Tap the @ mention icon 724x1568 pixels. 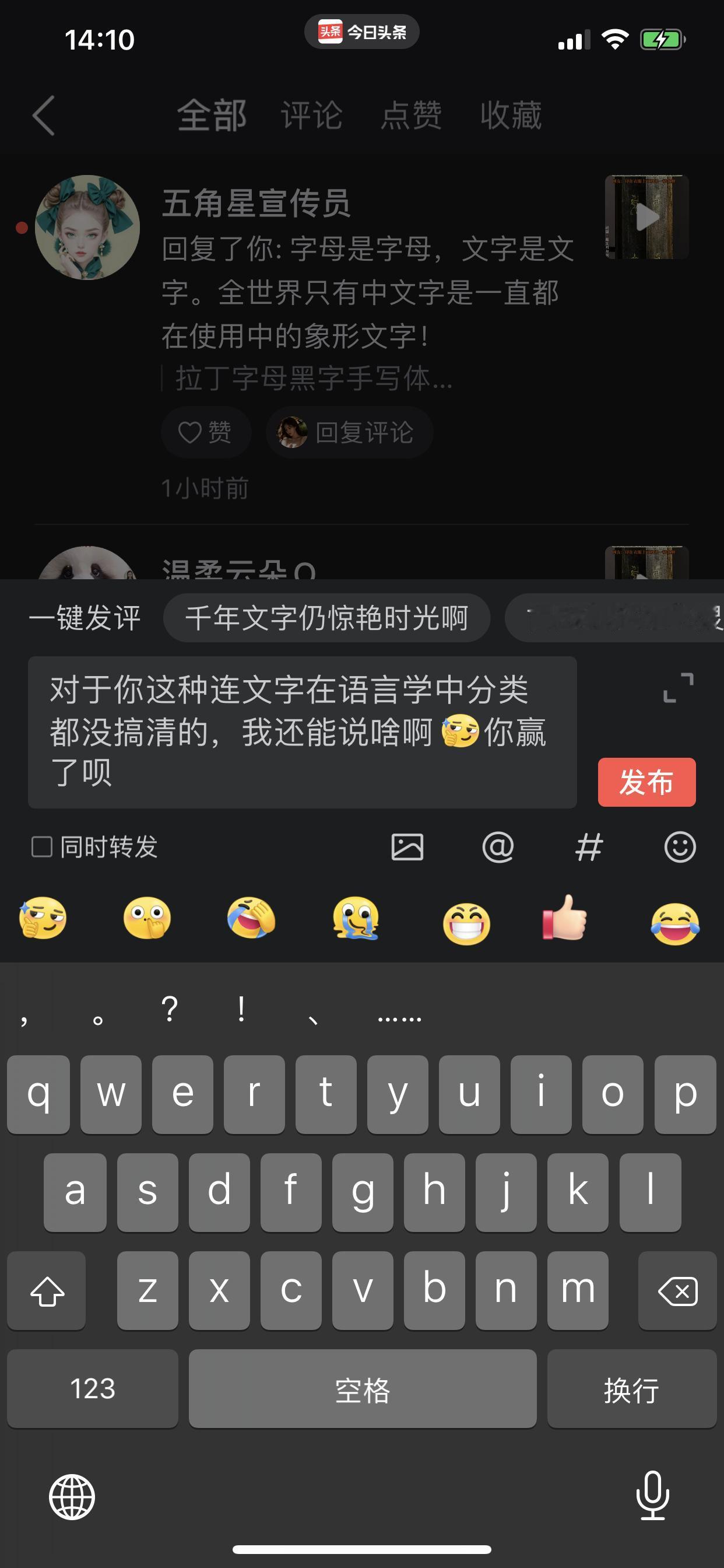[x=498, y=848]
